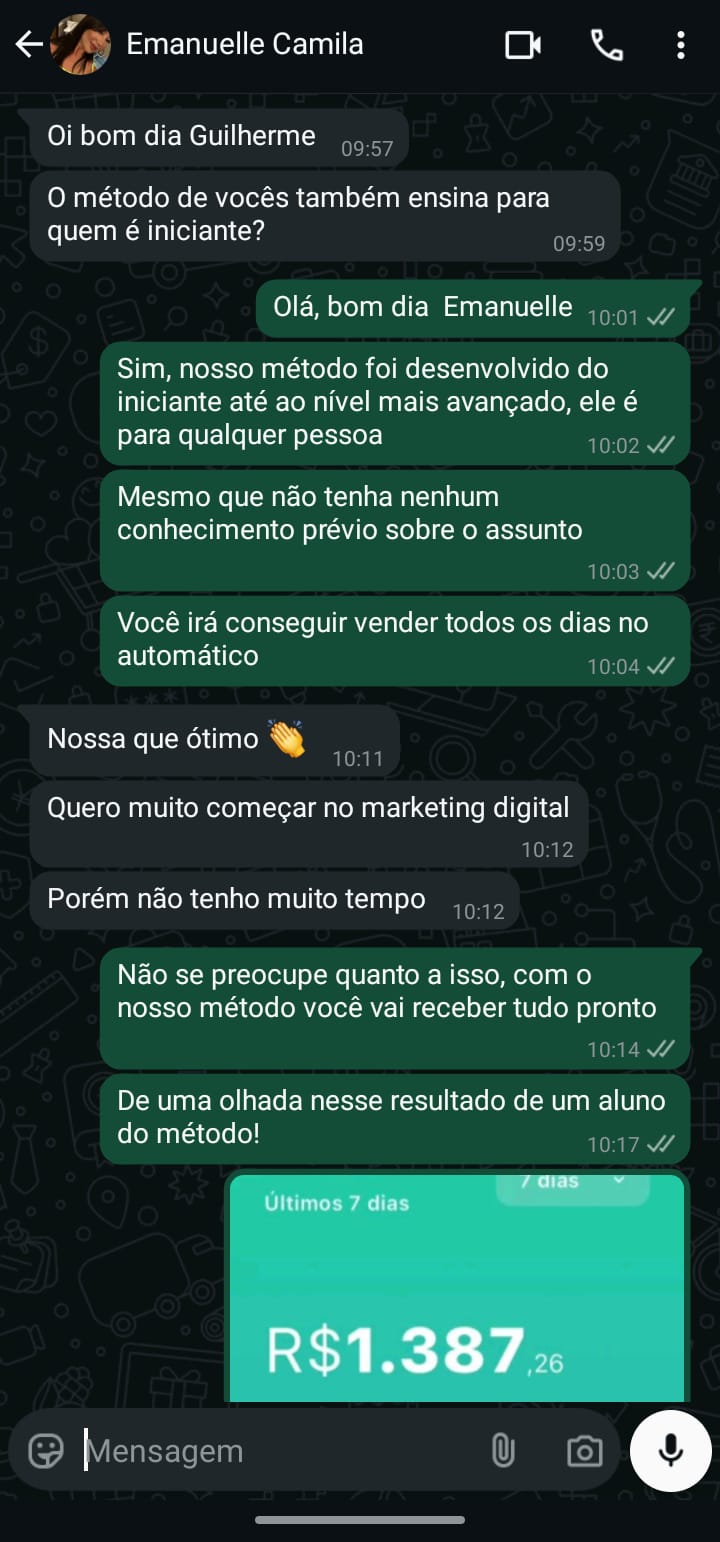Tap the double checkmarks next to 10:14

tap(660, 1049)
